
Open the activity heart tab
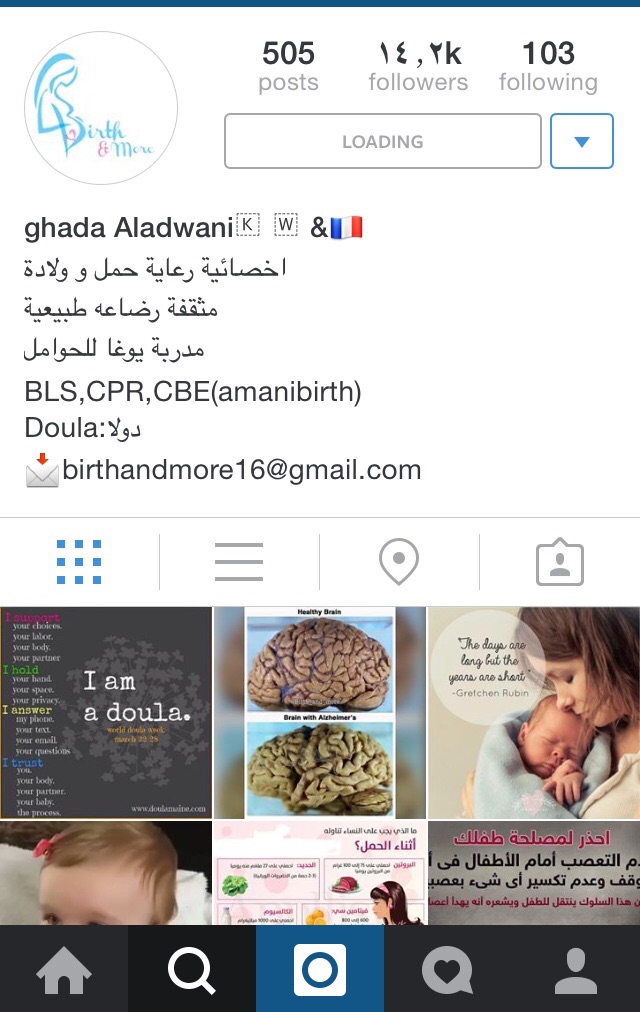coord(448,969)
